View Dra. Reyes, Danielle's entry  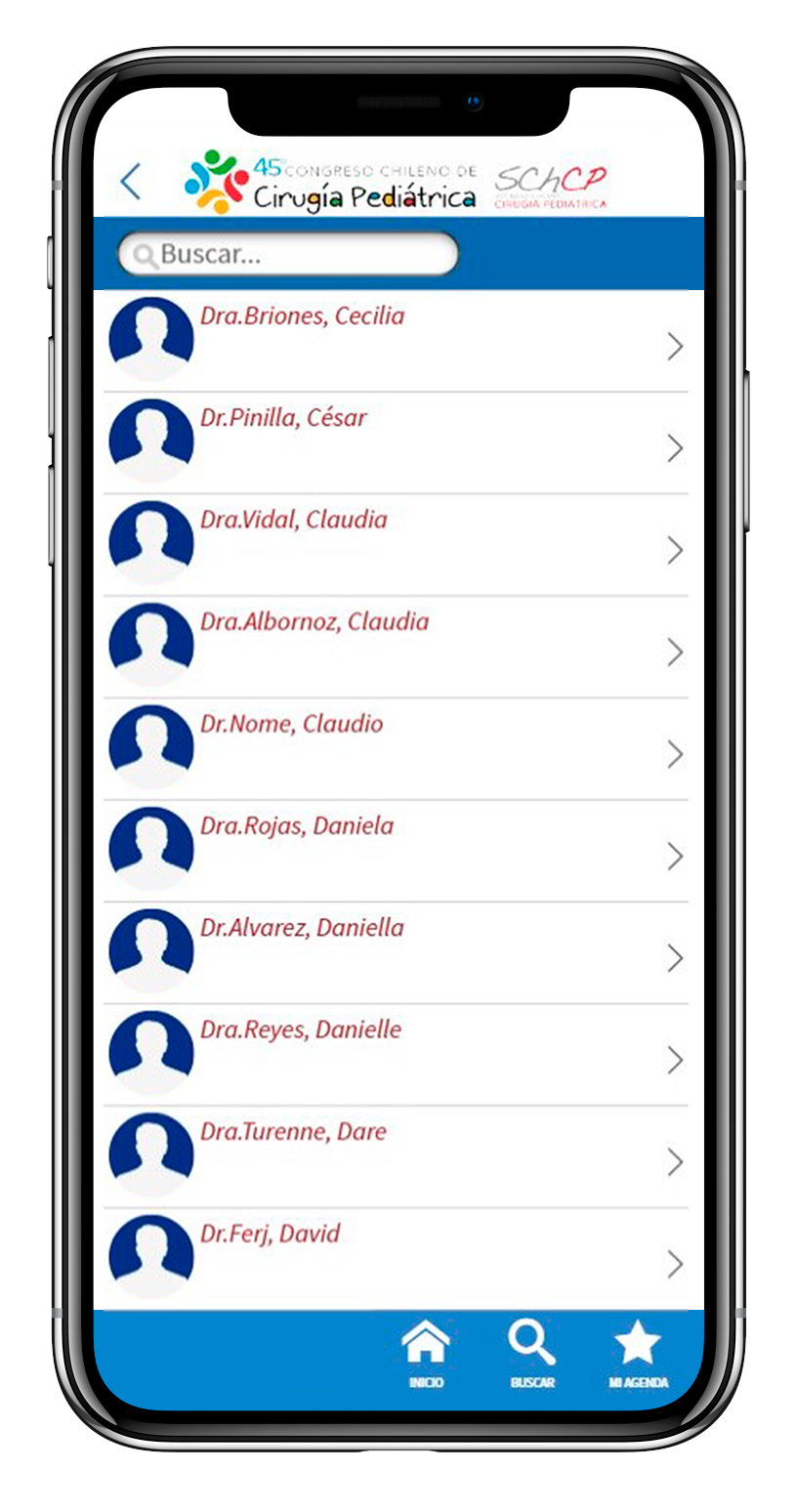tap(396, 1056)
